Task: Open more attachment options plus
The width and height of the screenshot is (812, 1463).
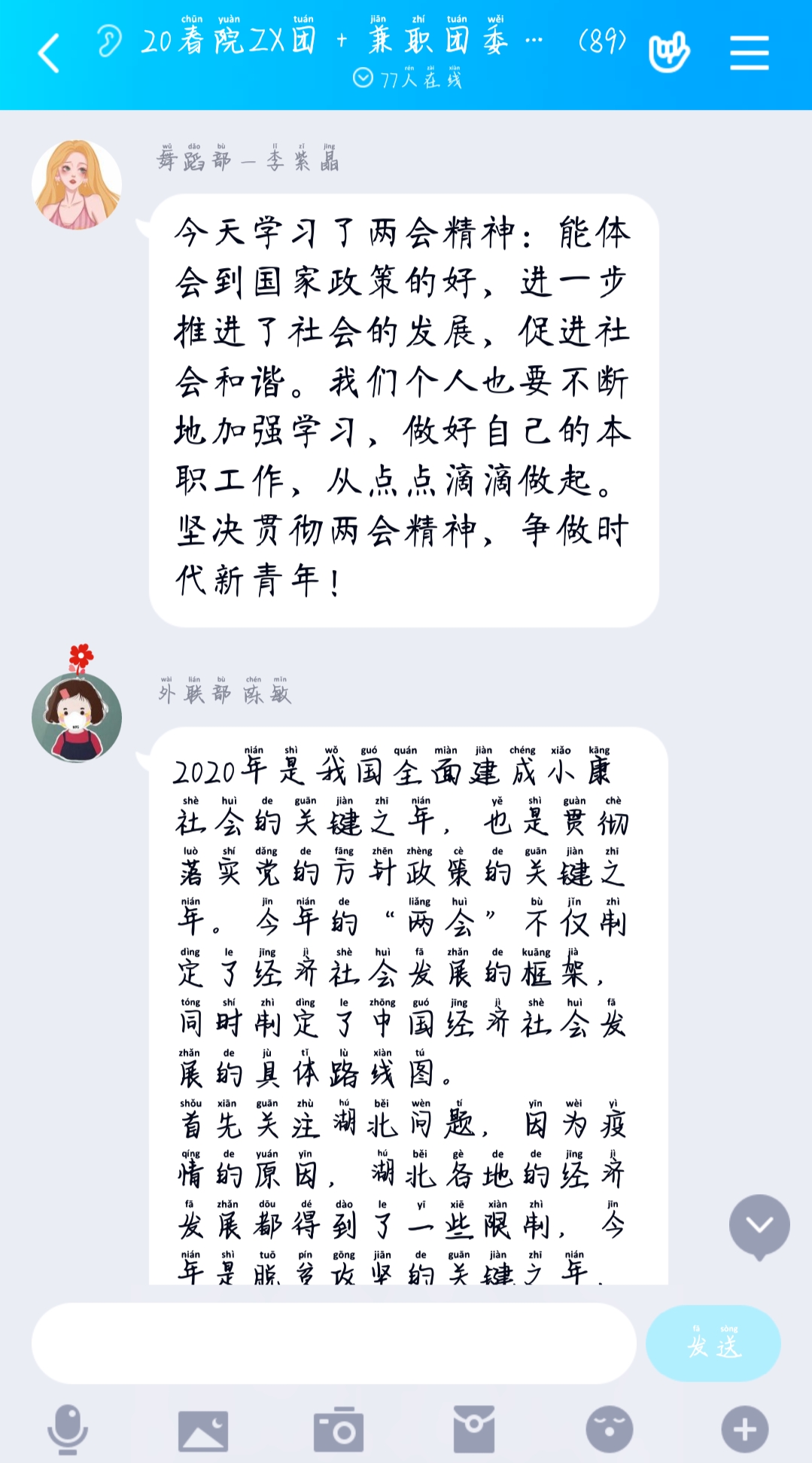Action: pos(744,1429)
